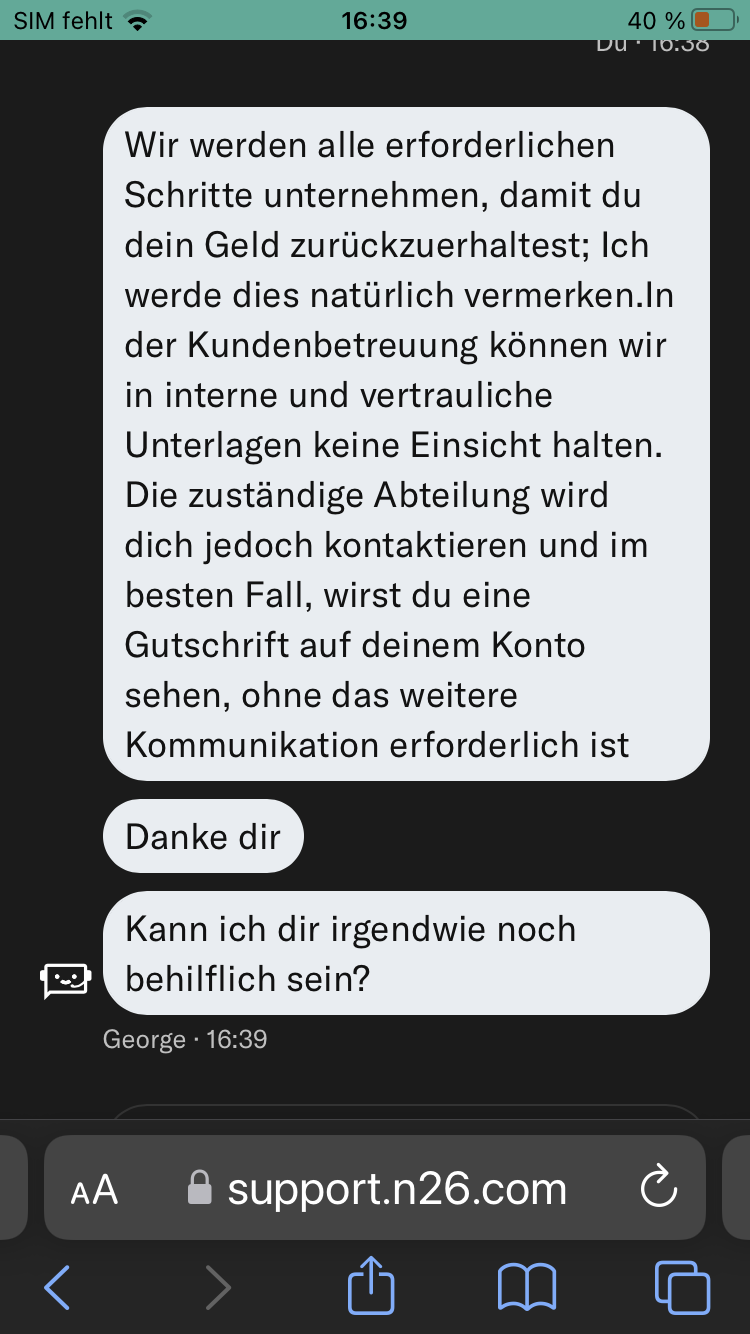
Task: Share this page via share sheet
Action: [371, 1287]
